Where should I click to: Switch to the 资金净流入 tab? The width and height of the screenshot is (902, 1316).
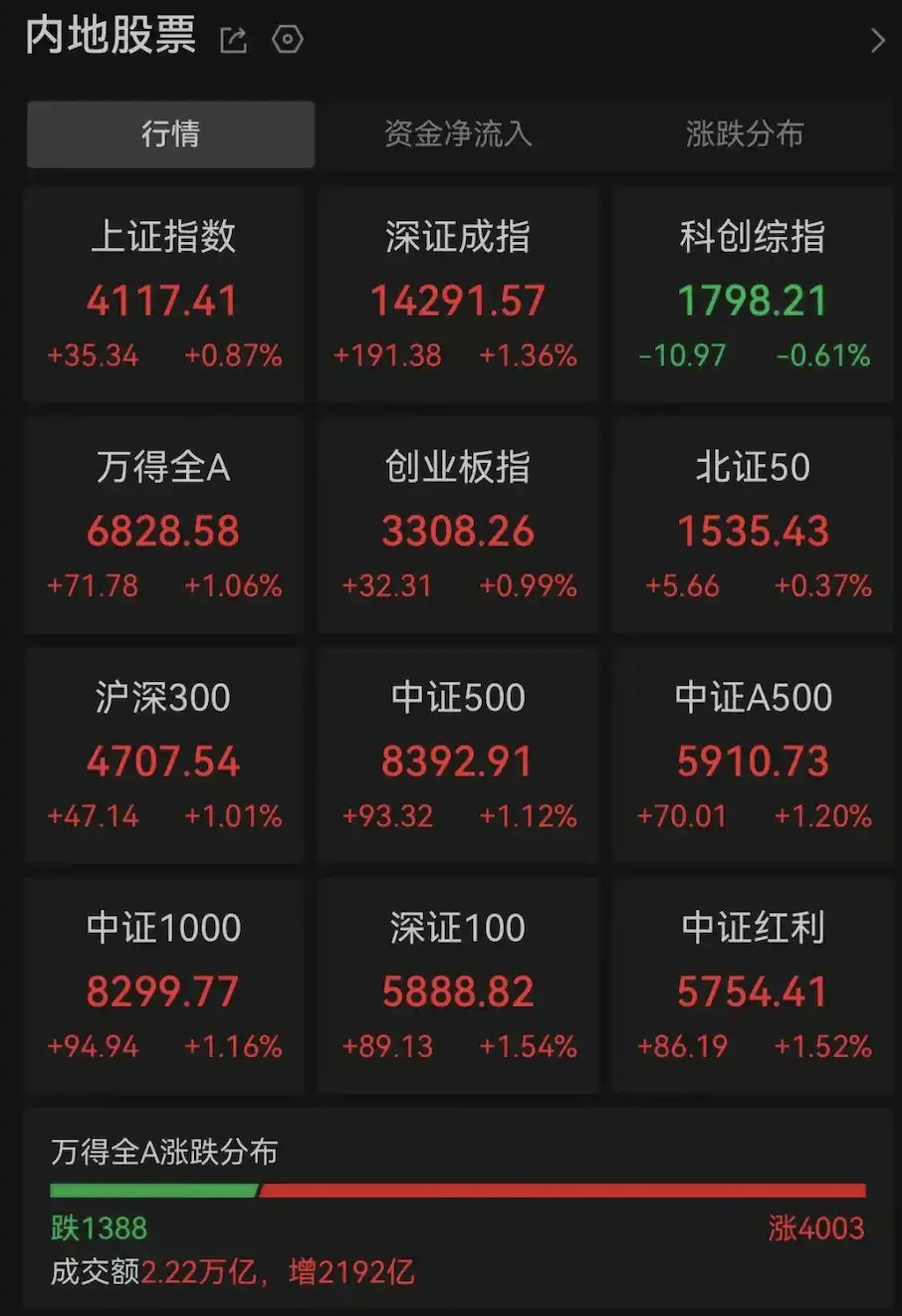click(458, 134)
